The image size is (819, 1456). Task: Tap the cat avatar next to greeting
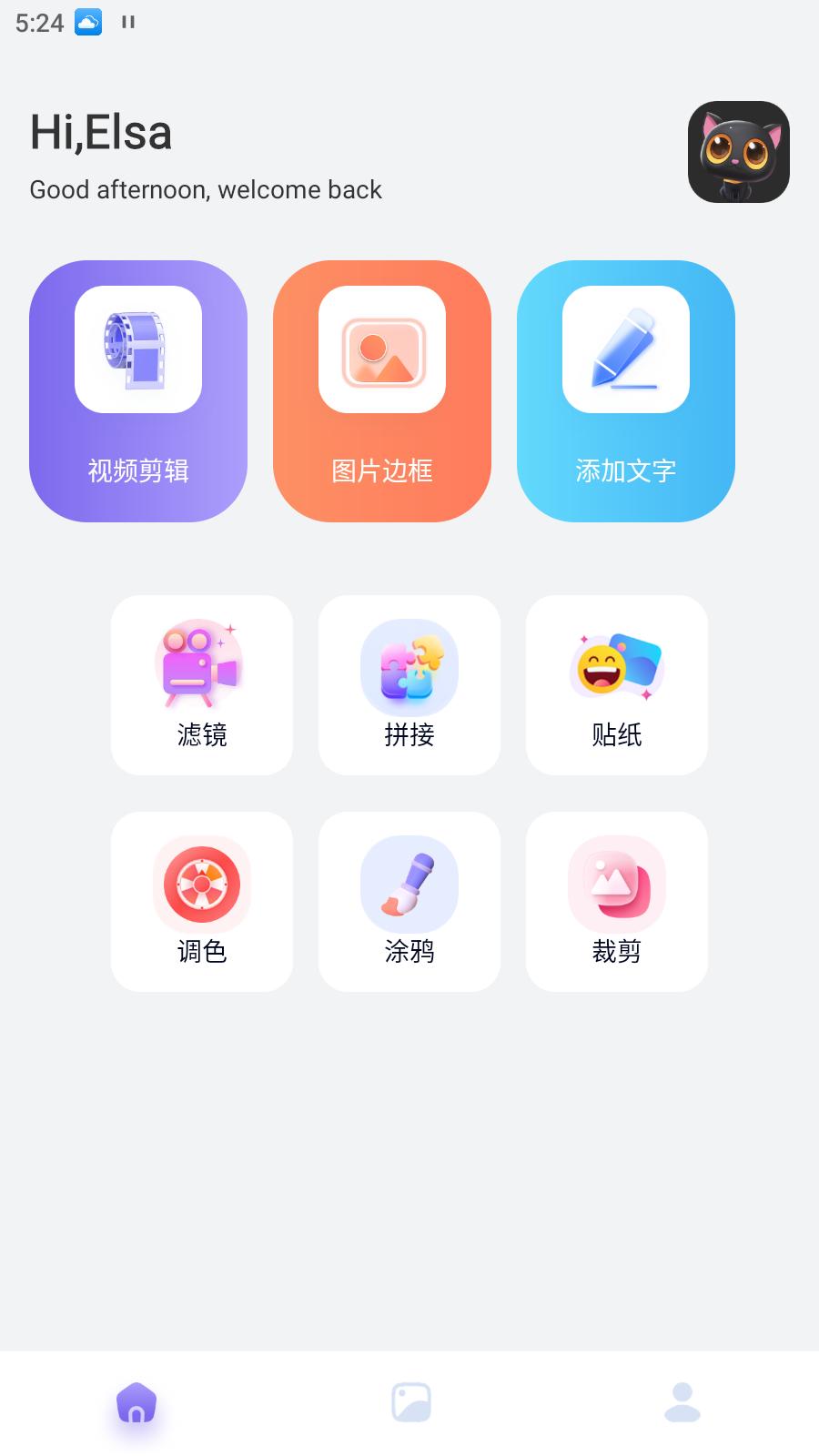click(738, 151)
